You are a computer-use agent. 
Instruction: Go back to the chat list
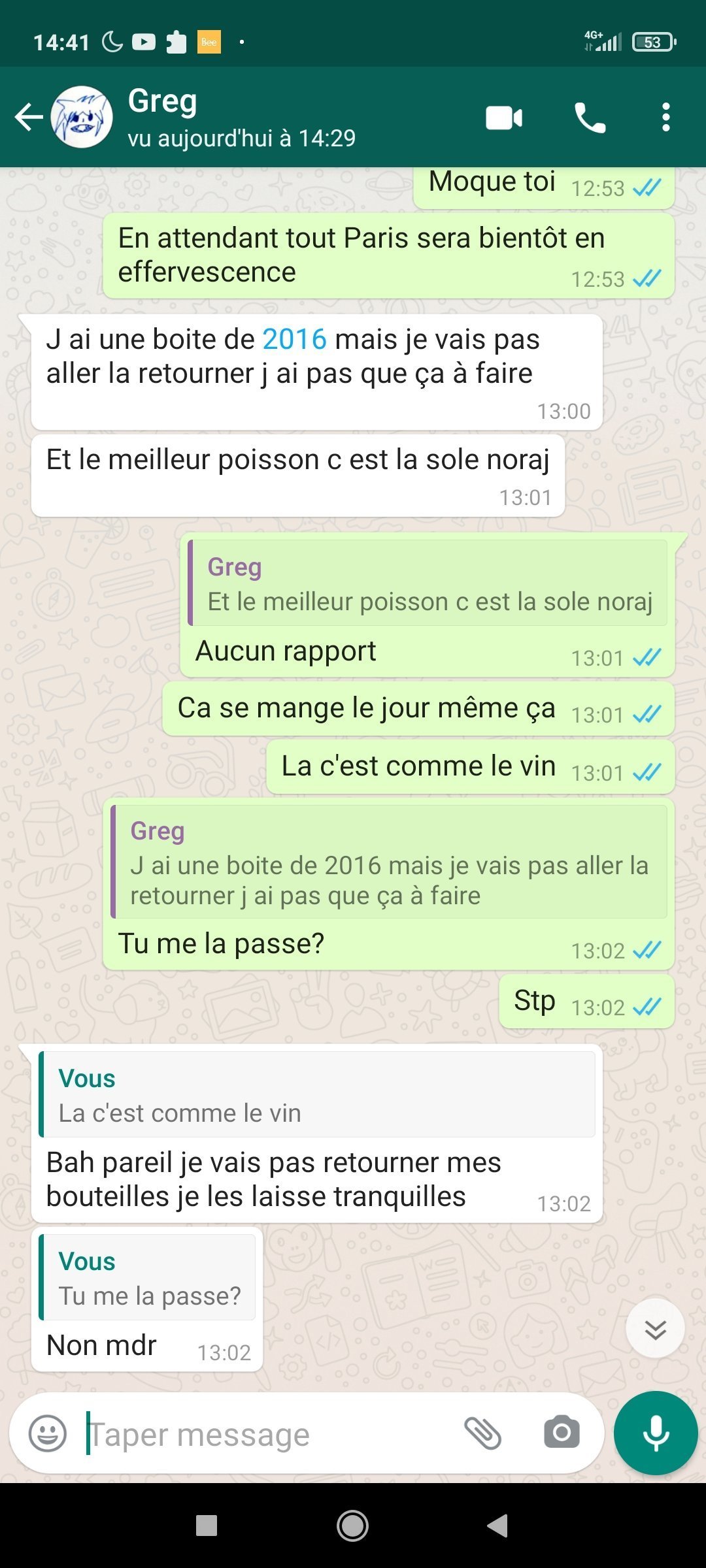pos(29,118)
